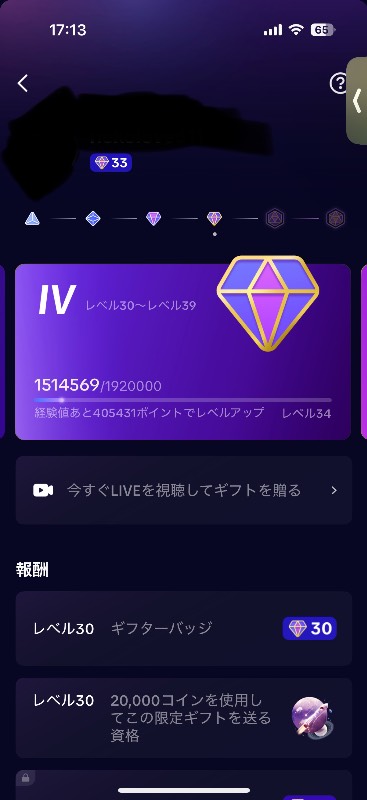Select the third tier gem icon
Viewport: 367px width, 800px height.
(x=154, y=219)
